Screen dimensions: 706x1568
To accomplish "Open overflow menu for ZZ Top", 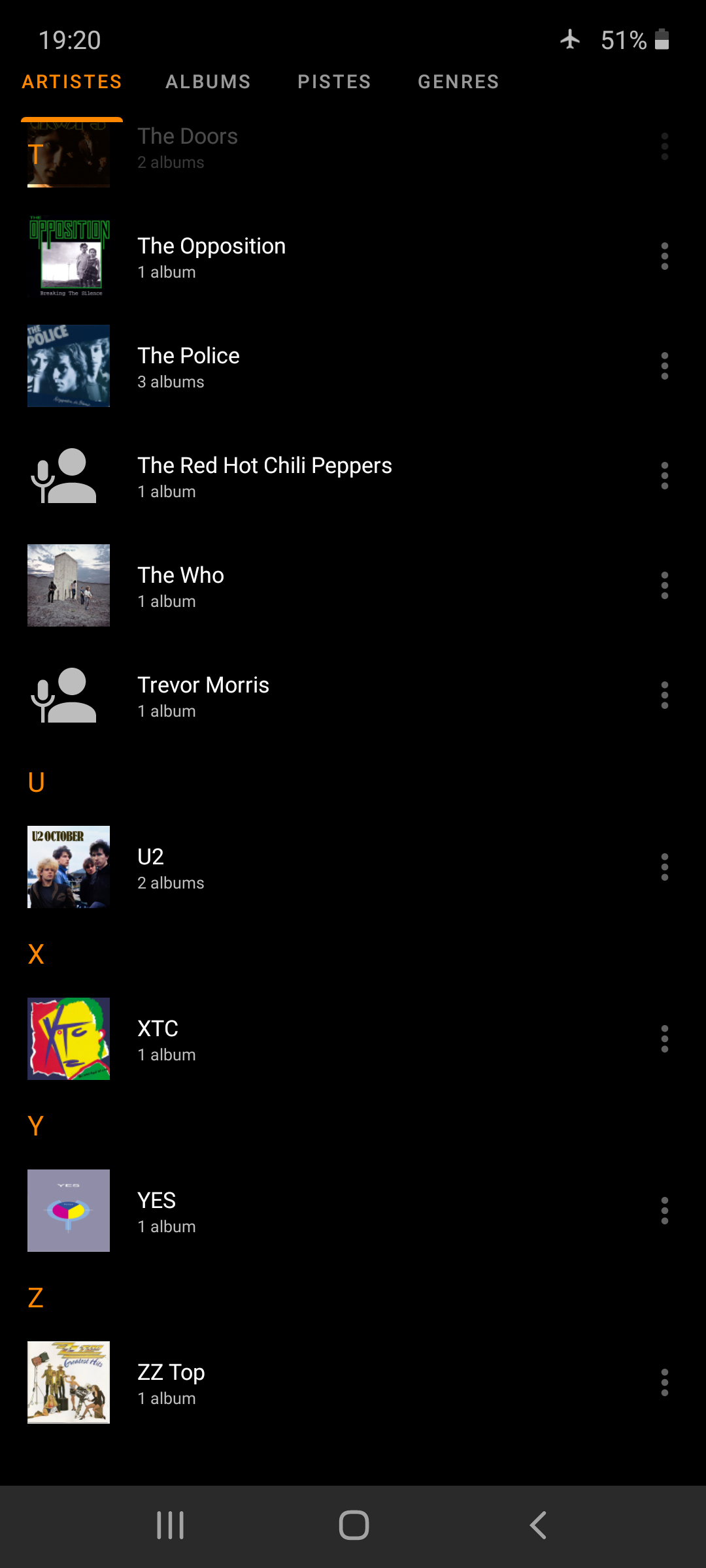I will tap(665, 1382).
